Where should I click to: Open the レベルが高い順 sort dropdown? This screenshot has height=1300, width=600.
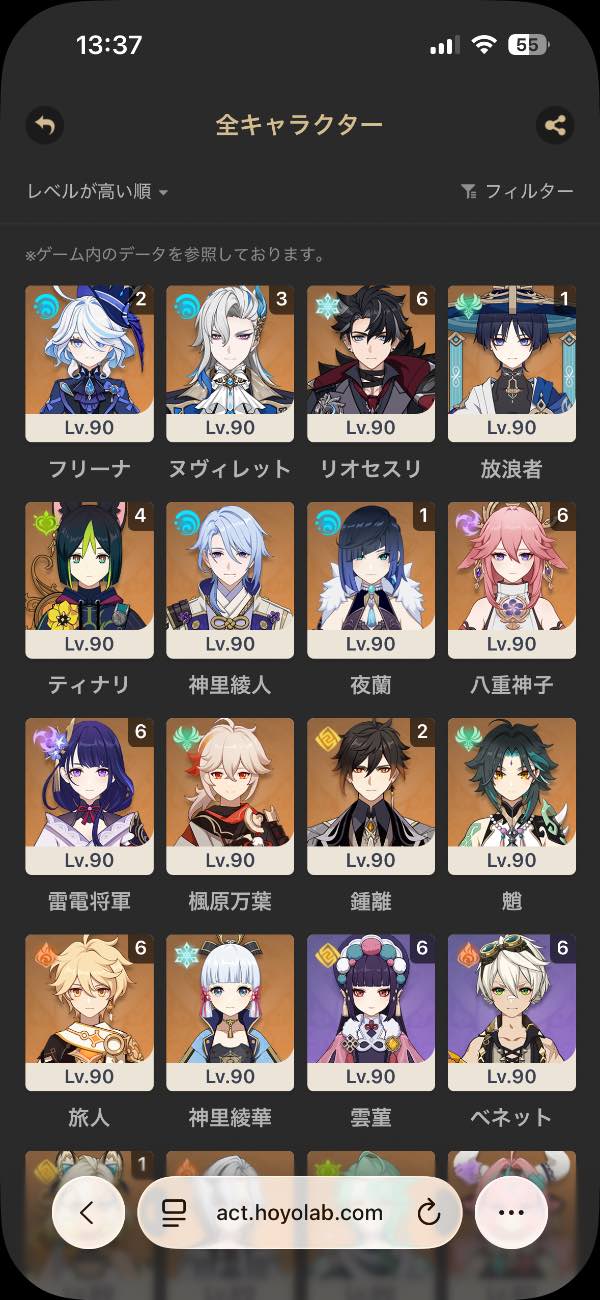tap(97, 191)
